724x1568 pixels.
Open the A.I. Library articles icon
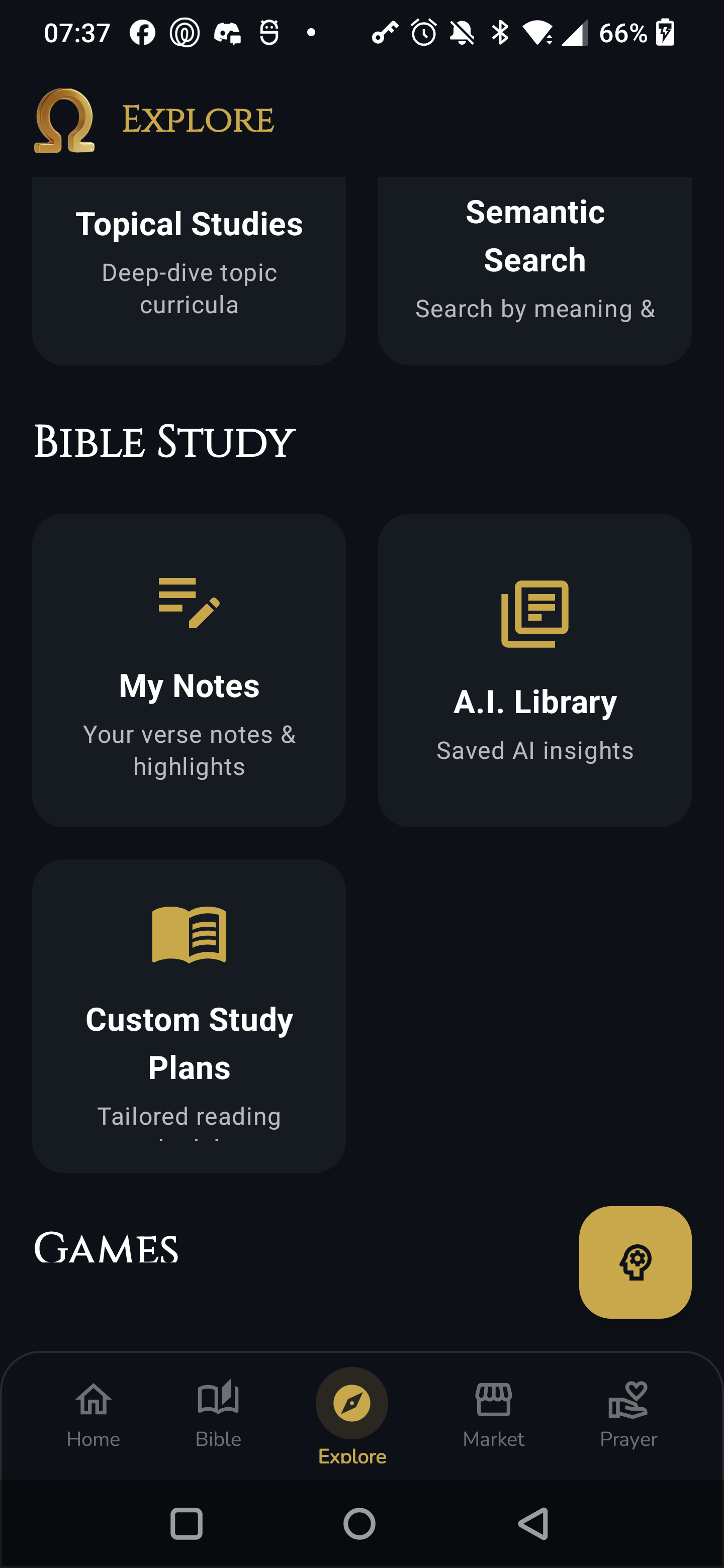pyautogui.click(x=534, y=615)
